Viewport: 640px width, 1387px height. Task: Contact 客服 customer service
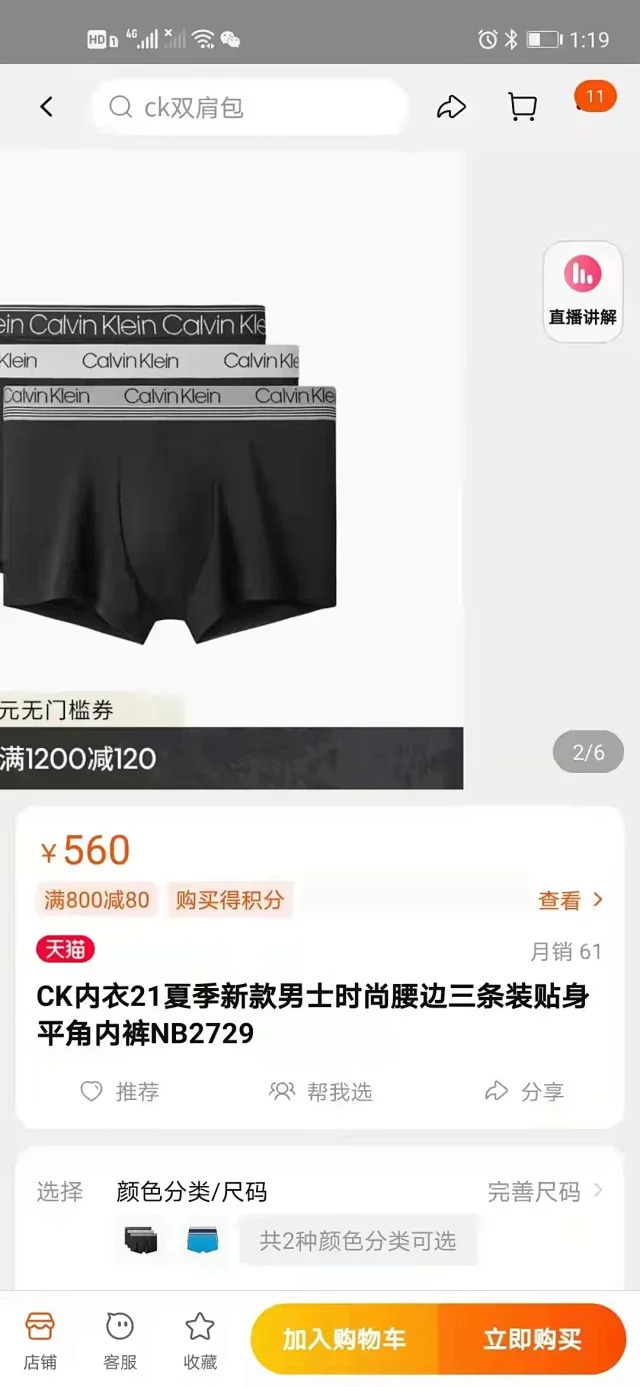[120, 1340]
